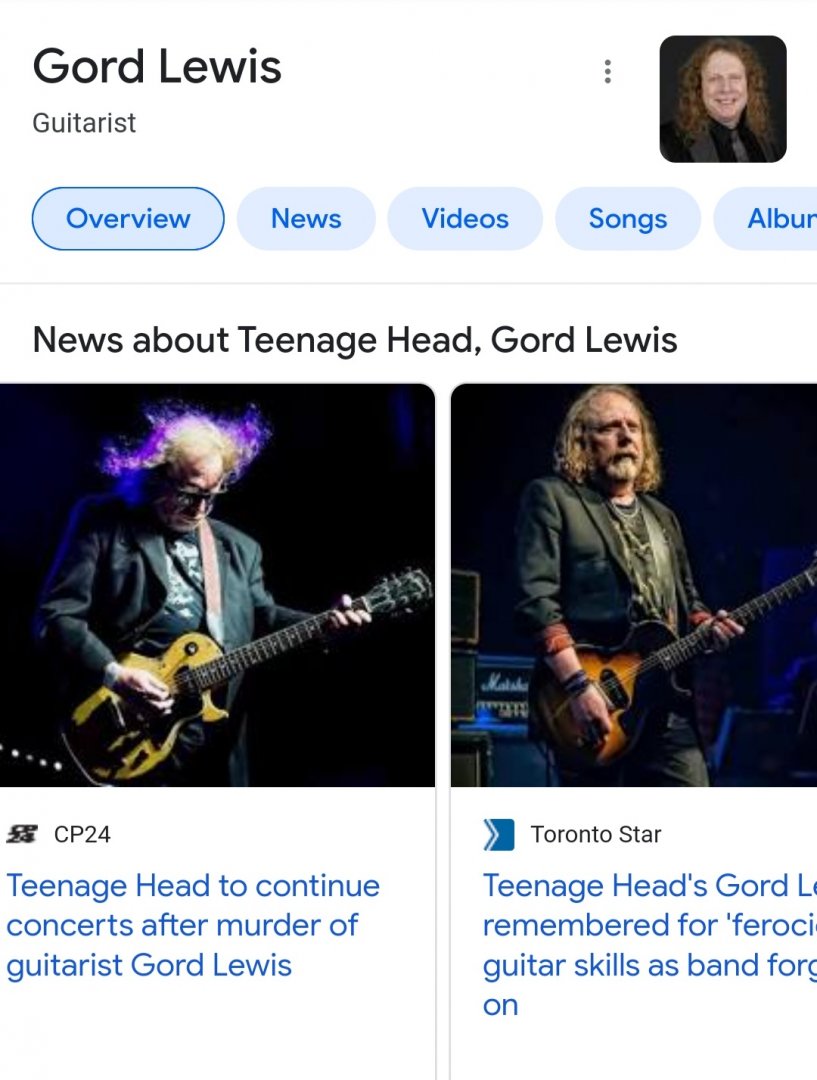Open the Songs chip

point(627,219)
